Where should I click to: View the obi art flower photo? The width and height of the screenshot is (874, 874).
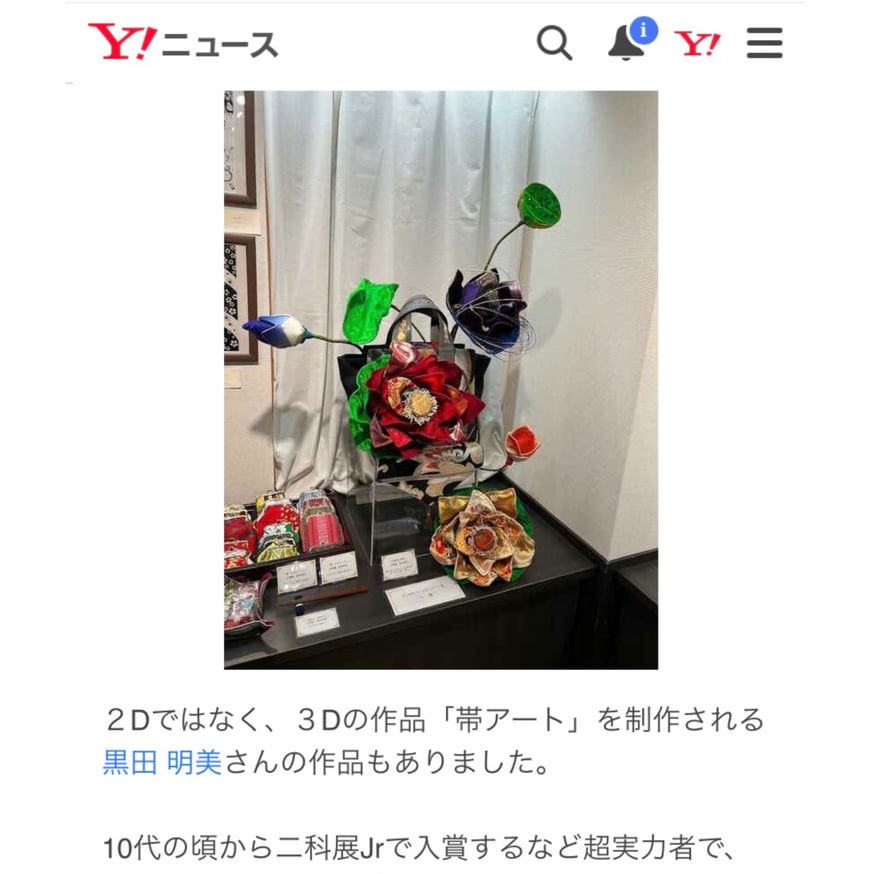(440, 380)
